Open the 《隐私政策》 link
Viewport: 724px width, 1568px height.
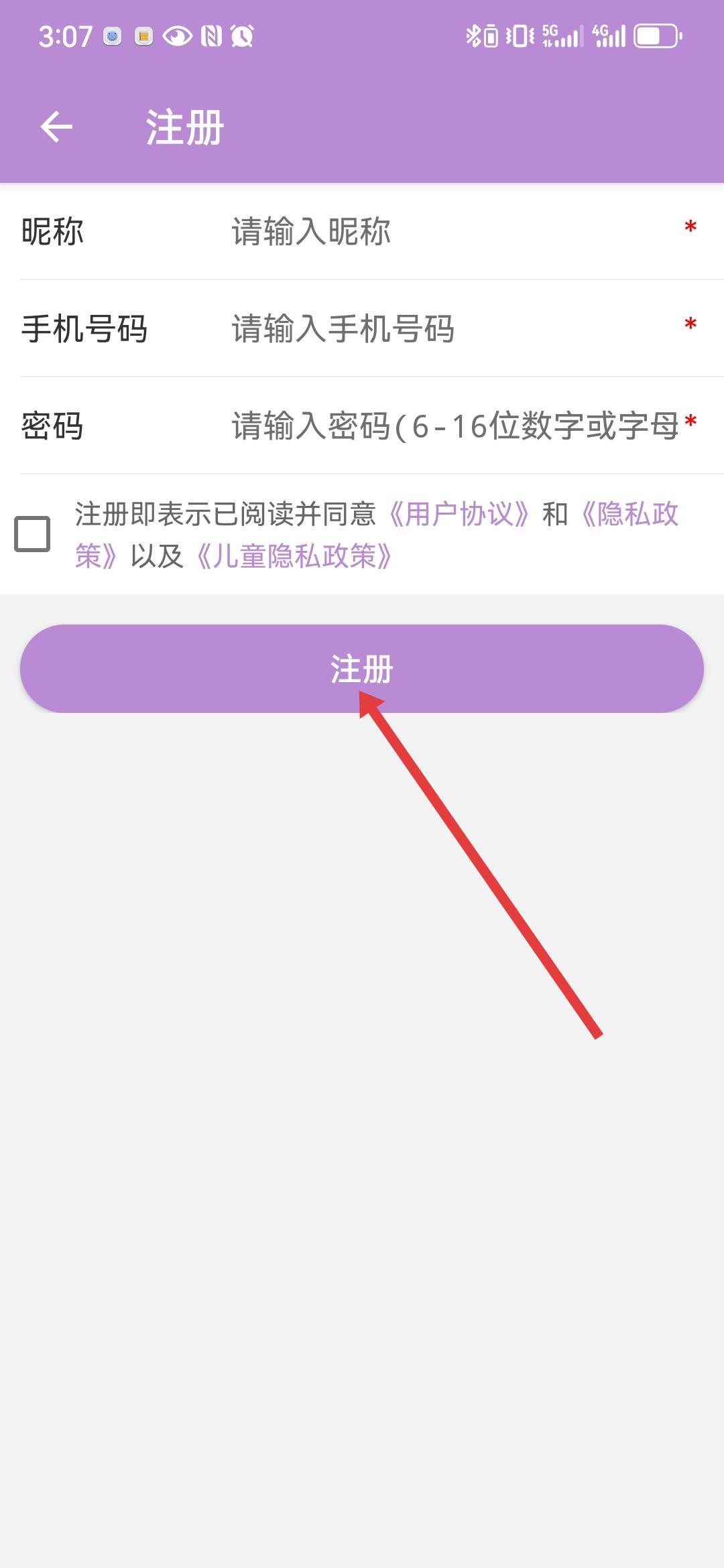coord(630,515)
